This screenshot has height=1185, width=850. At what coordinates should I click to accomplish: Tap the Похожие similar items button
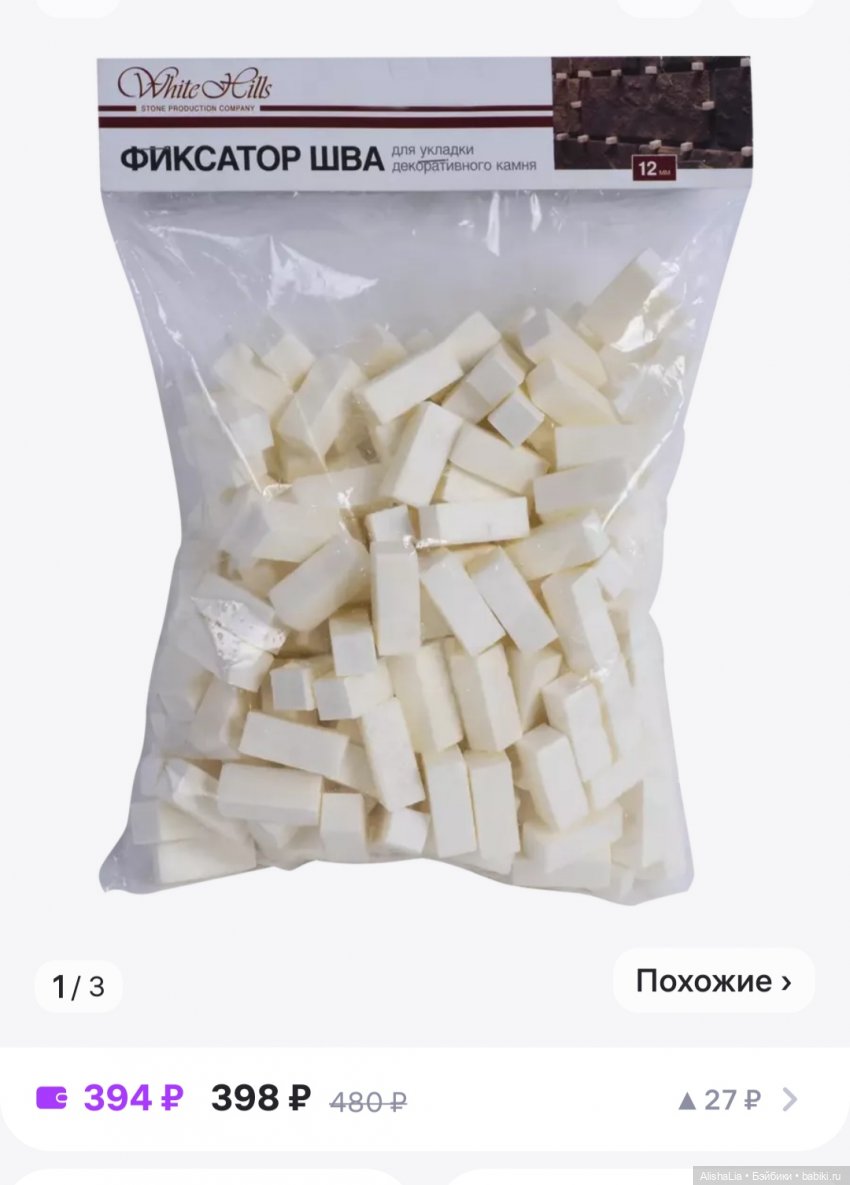(713, 981)
